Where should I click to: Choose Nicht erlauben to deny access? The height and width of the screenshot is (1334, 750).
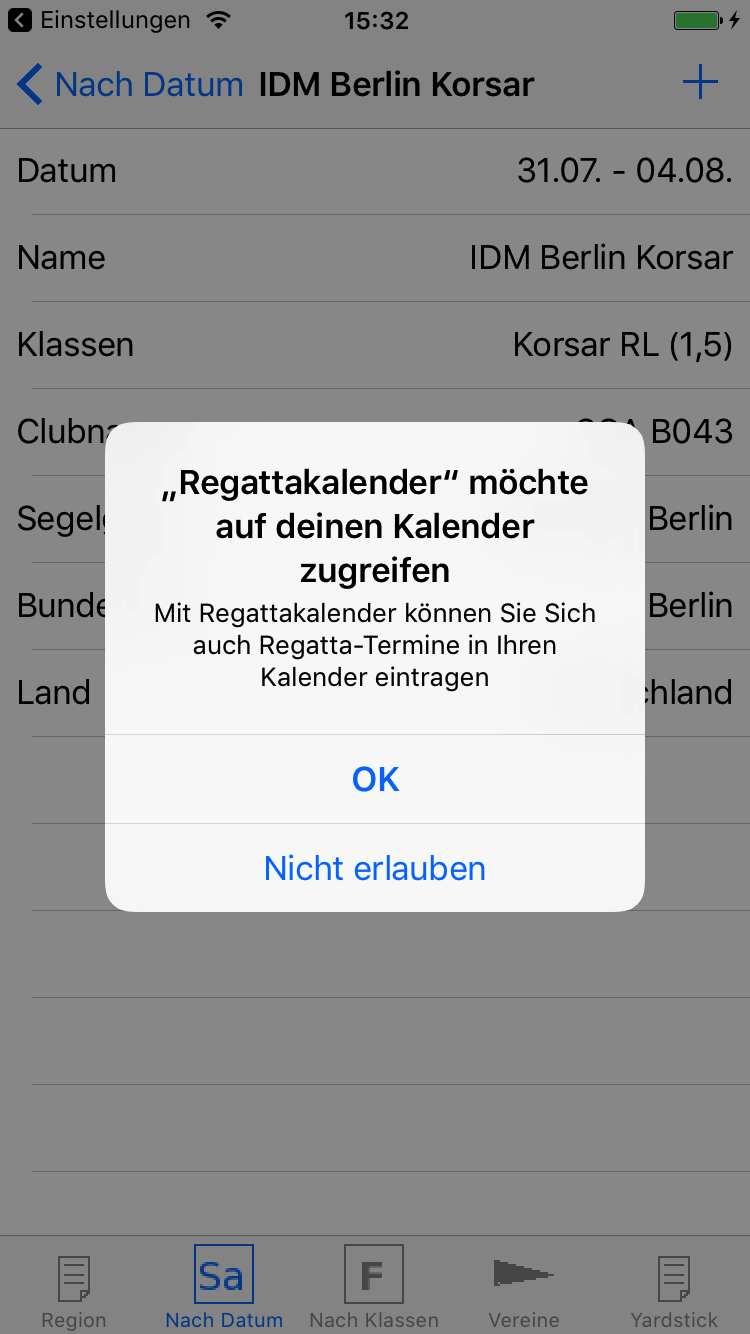375,868
